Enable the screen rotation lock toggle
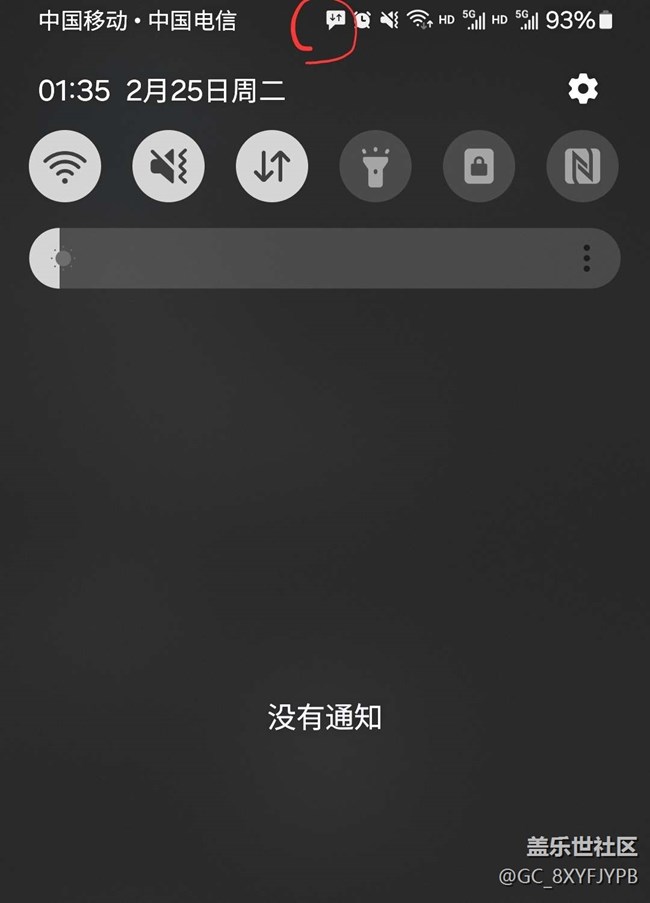650x903 pixels. pos(479,166)
